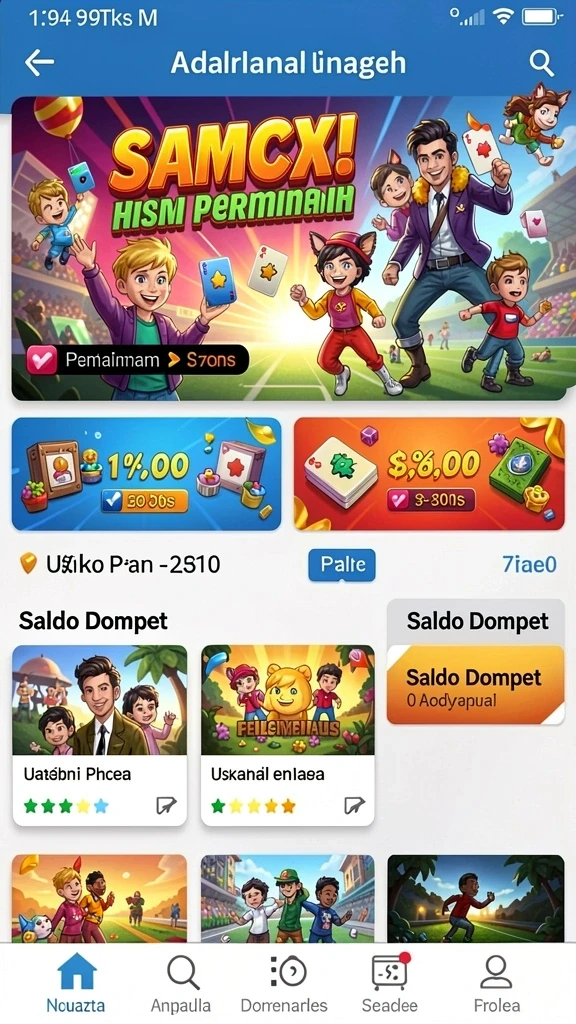Open the orange $,%,00 promo card
This screenshot has height=1024, width=576.
429,473
